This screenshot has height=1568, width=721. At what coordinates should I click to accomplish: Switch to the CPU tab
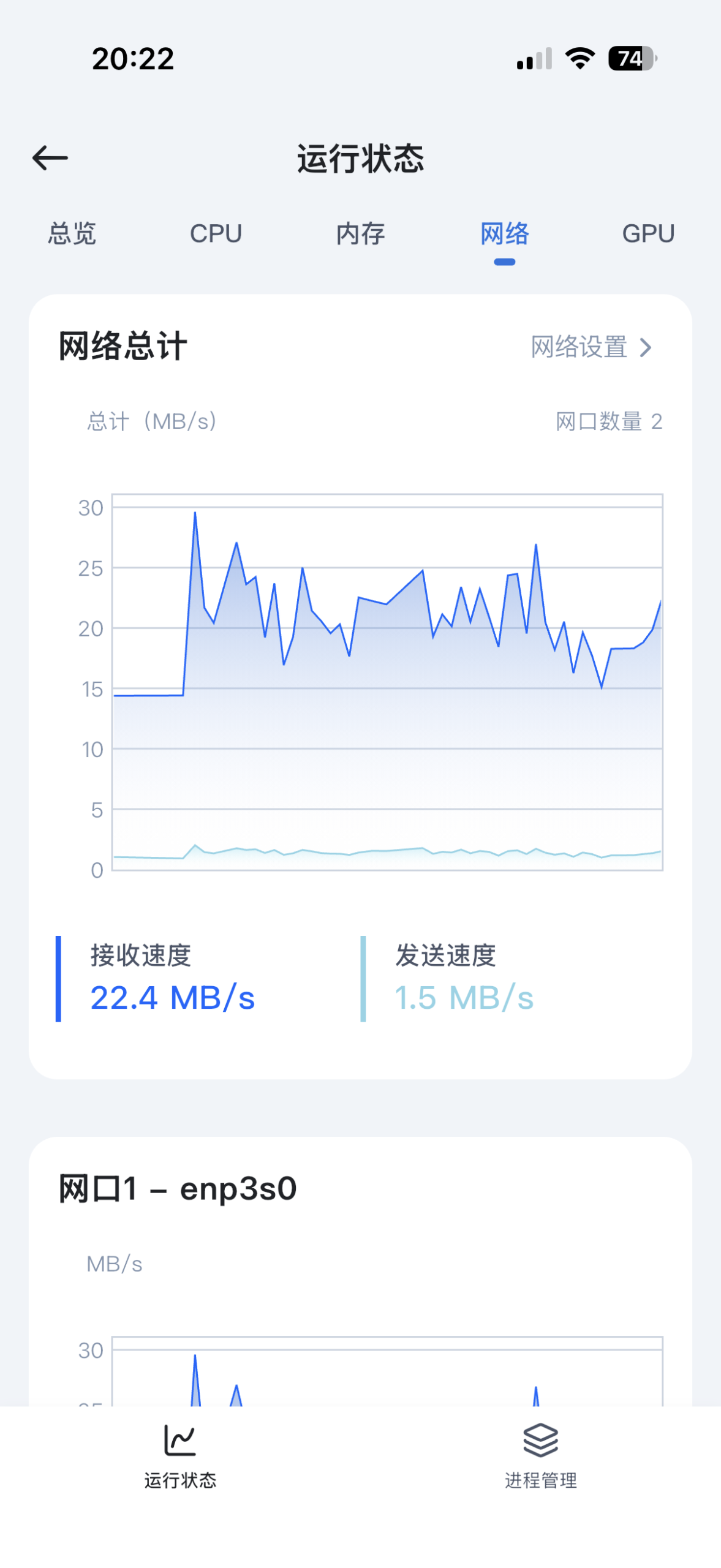click(216, 234)
